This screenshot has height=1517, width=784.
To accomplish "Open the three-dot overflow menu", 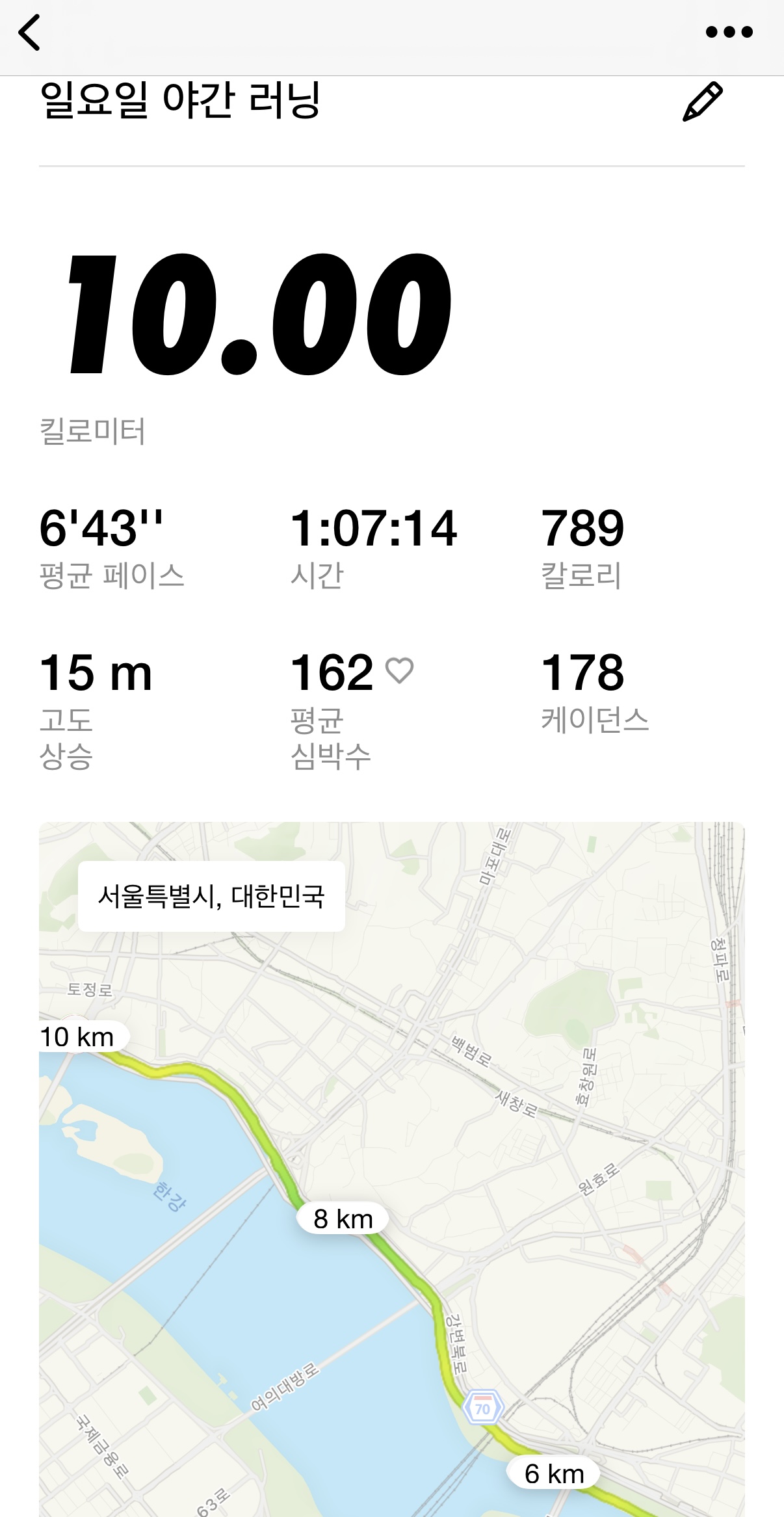I will (729, 32).
